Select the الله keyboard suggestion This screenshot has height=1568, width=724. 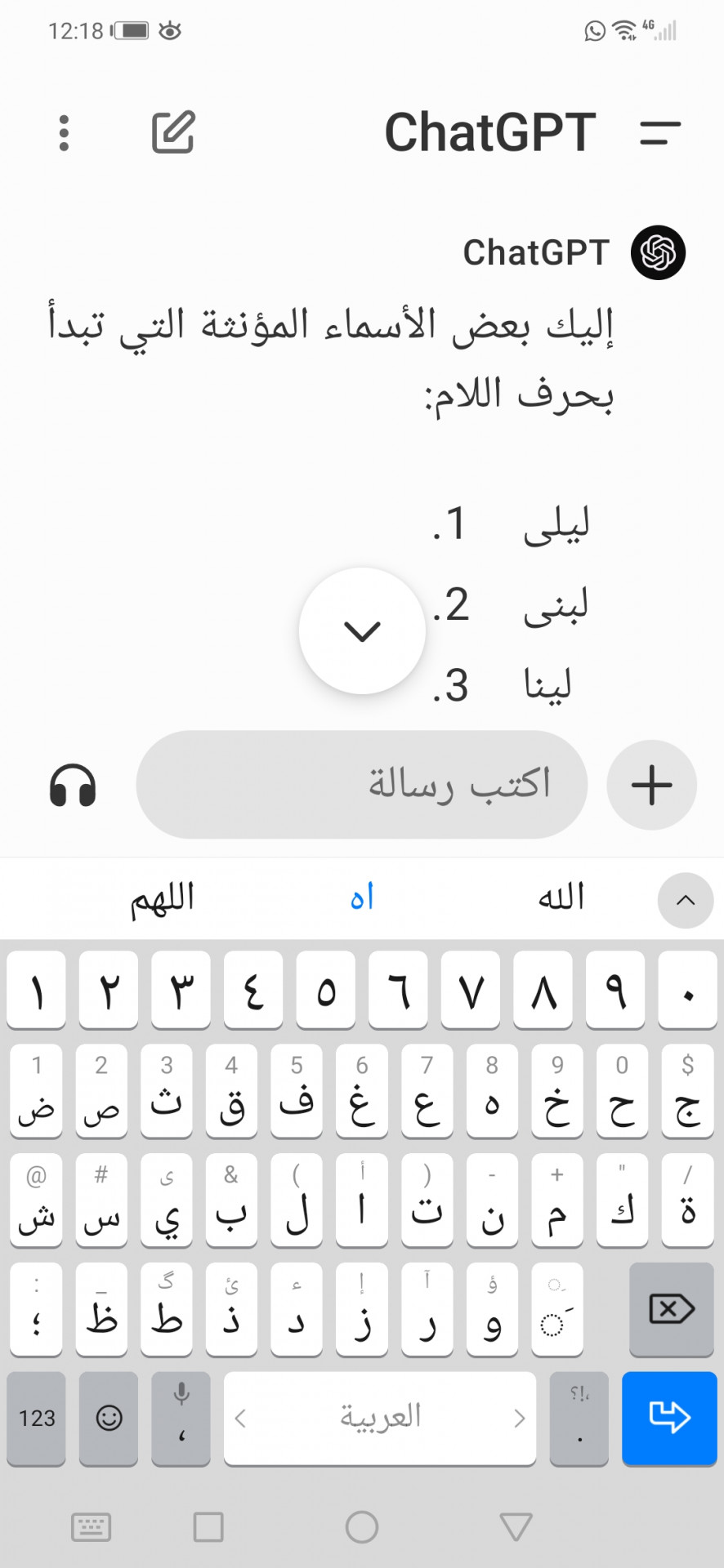561,898
